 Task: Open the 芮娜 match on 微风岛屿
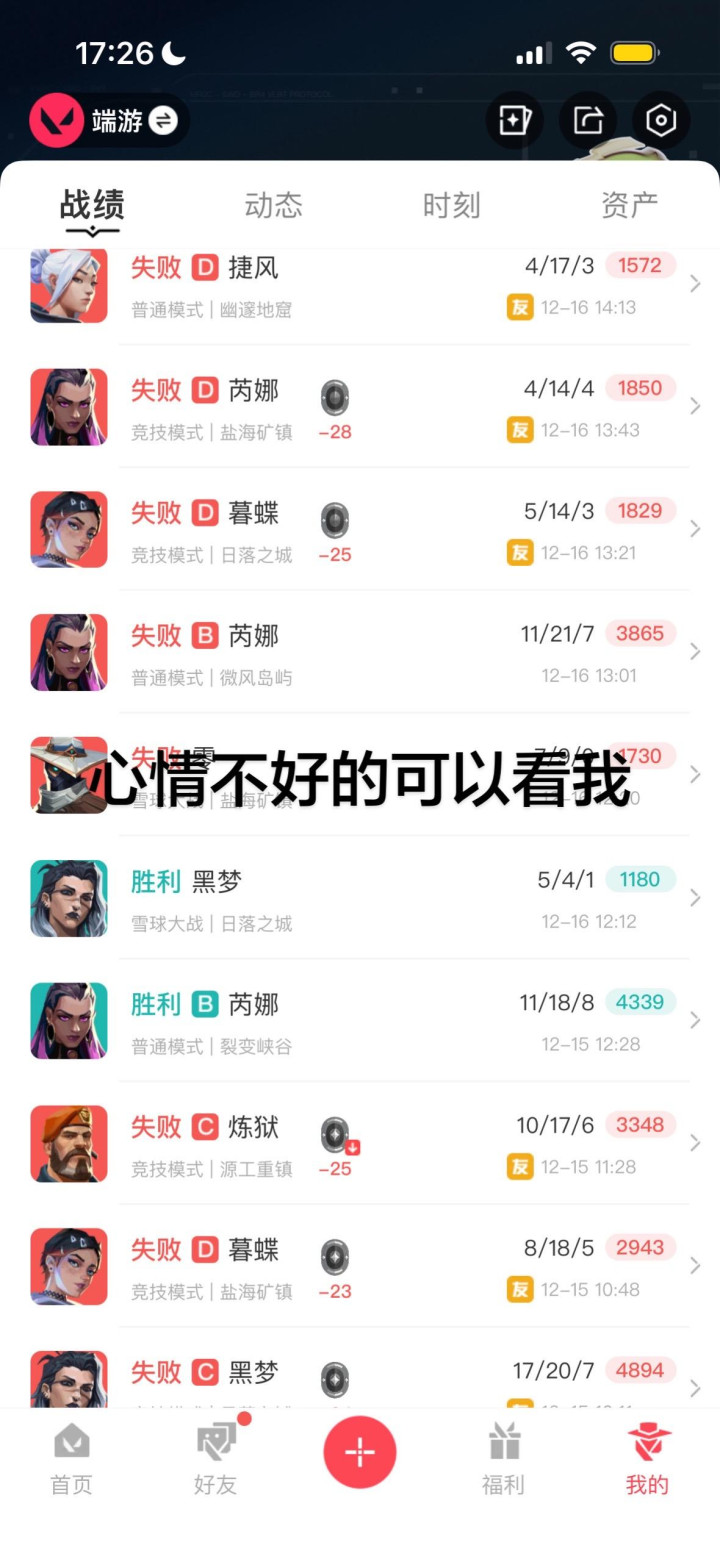click(x=400, y=654)
